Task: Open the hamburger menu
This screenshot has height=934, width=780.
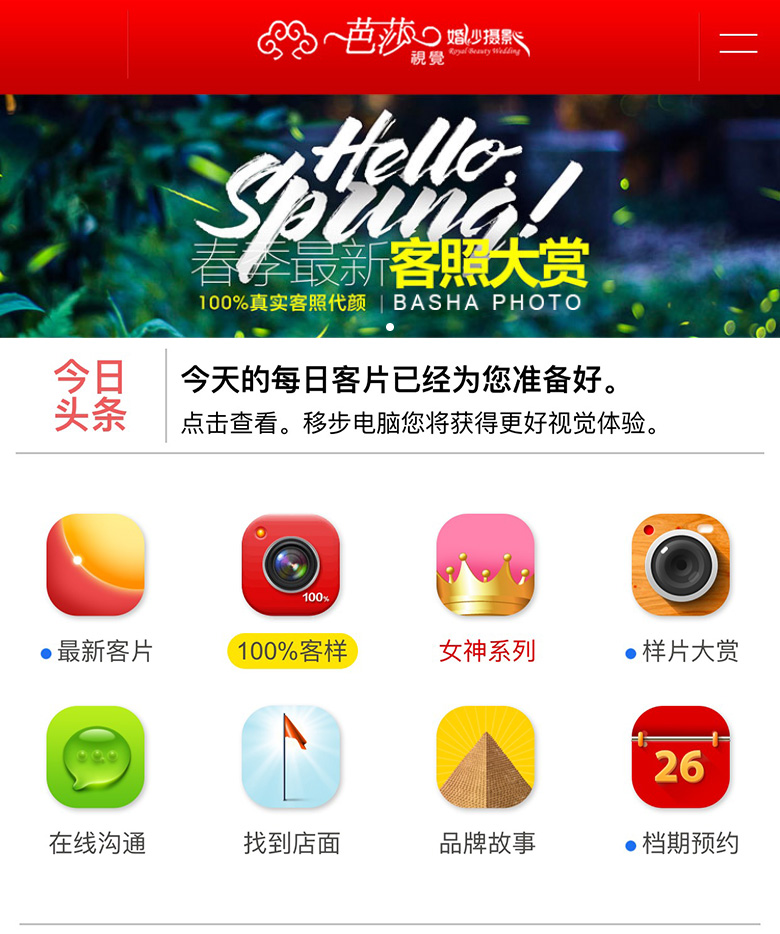Action: click(x=738, y=43)
